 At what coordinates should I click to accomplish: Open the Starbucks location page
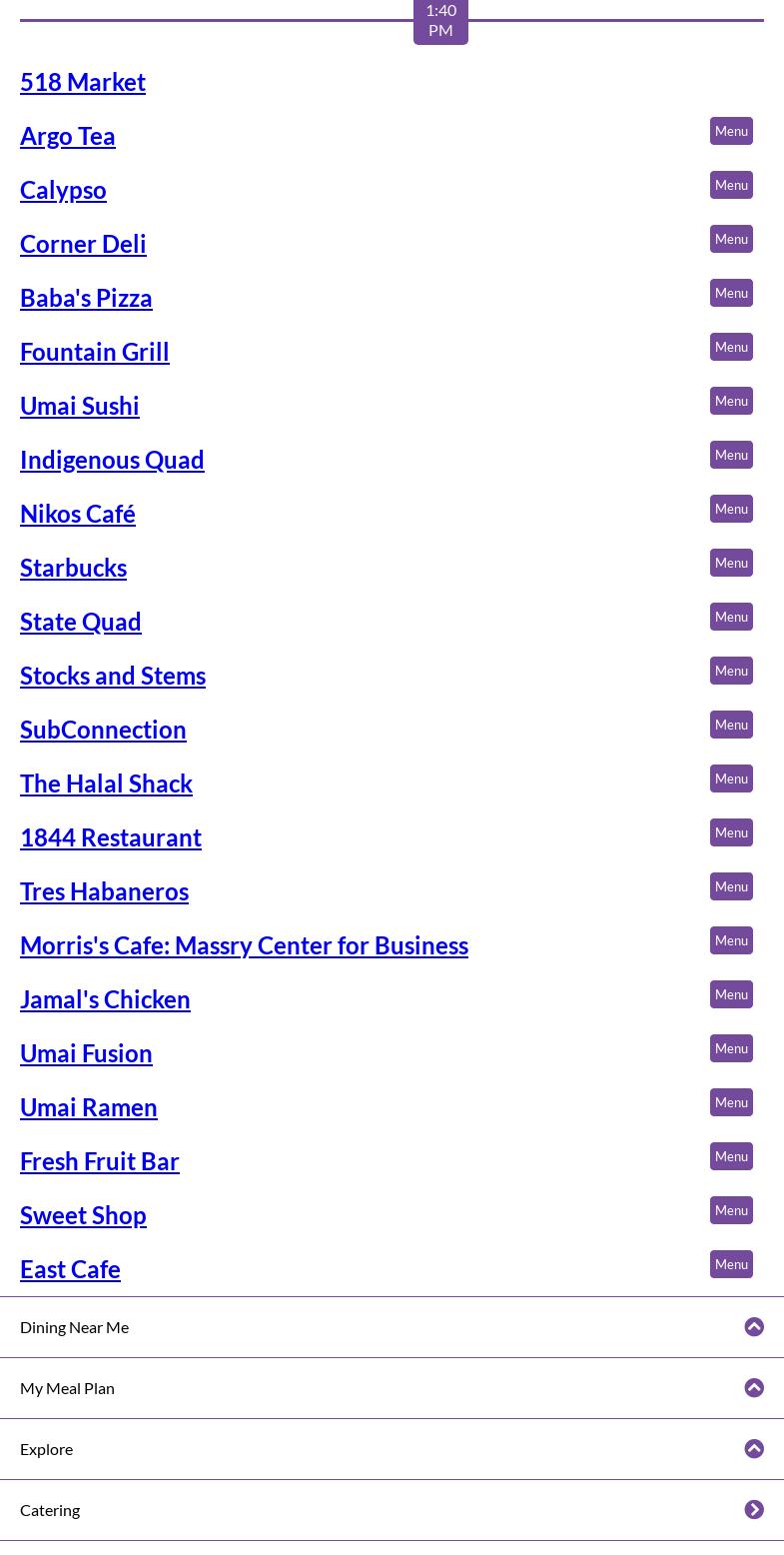pyautogui.click(x=73, y=567)
